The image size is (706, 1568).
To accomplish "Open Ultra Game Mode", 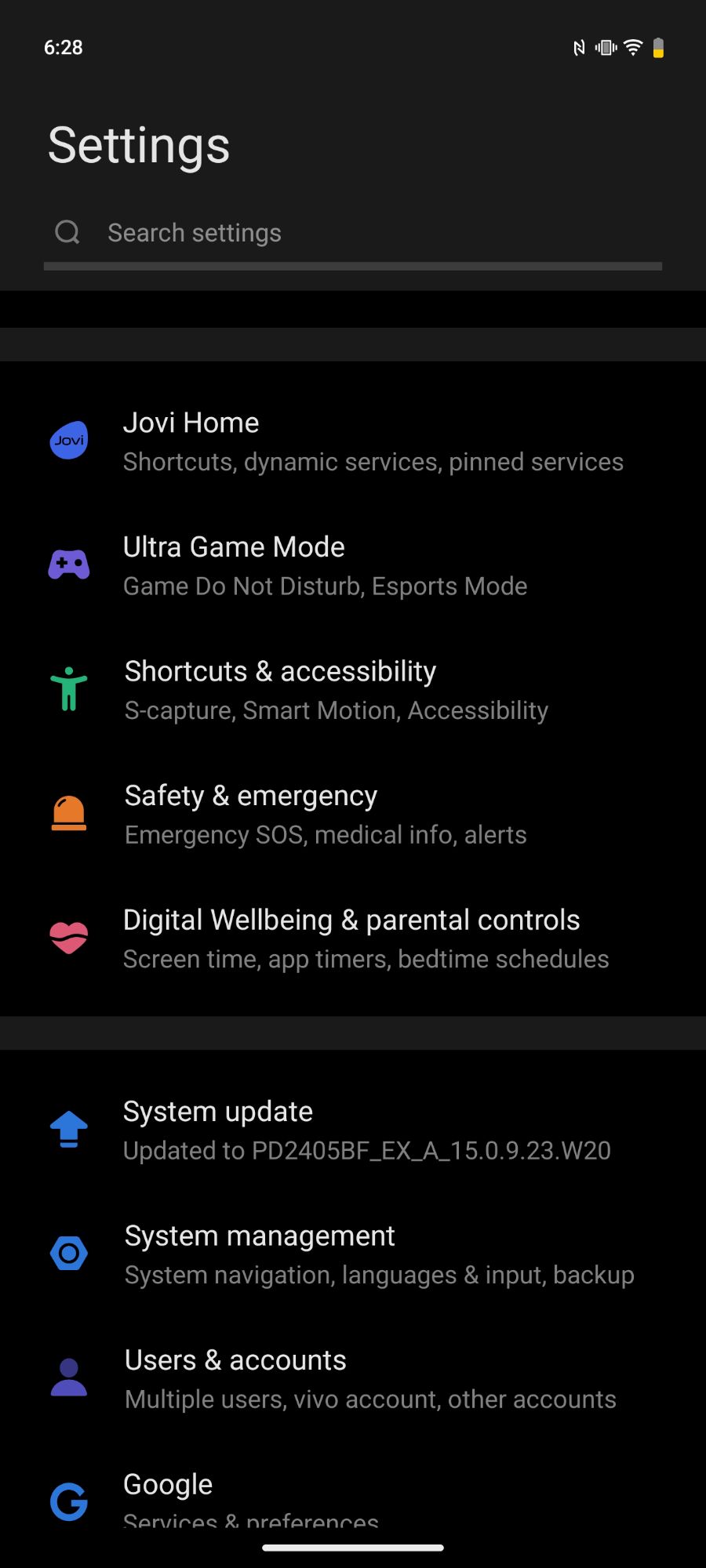I will (353, 566).
